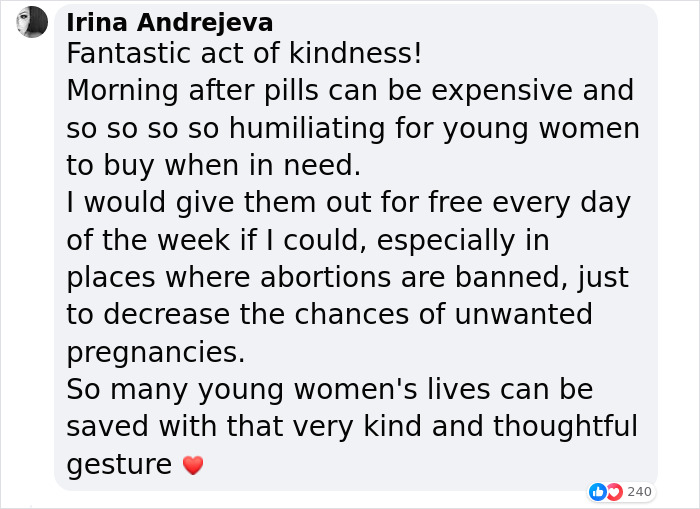Tap Irina Andrejeva's profile picture
The height and width of the screenshot is (509, 700).
(32, 22)
